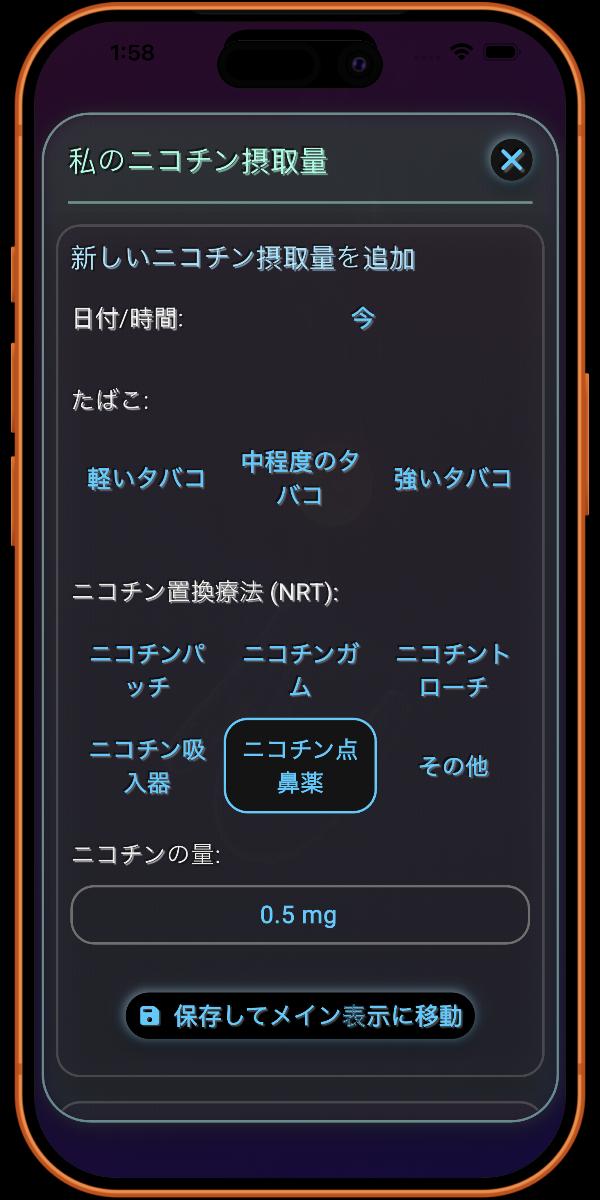
Task: Select ニコチントローチ
Action: [x=453, y=671]
